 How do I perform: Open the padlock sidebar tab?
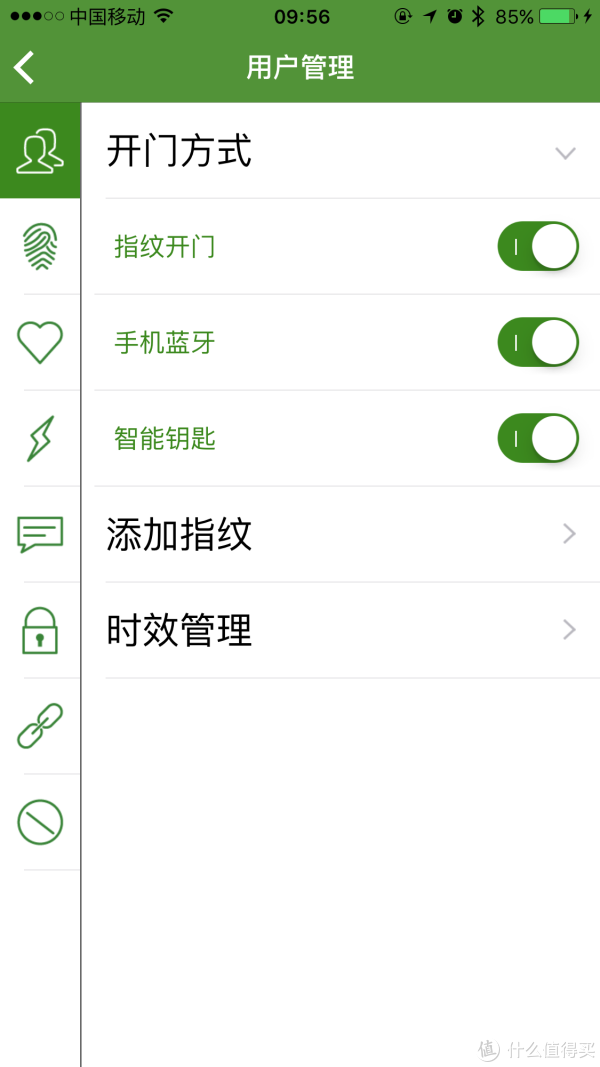coord(40,630)
